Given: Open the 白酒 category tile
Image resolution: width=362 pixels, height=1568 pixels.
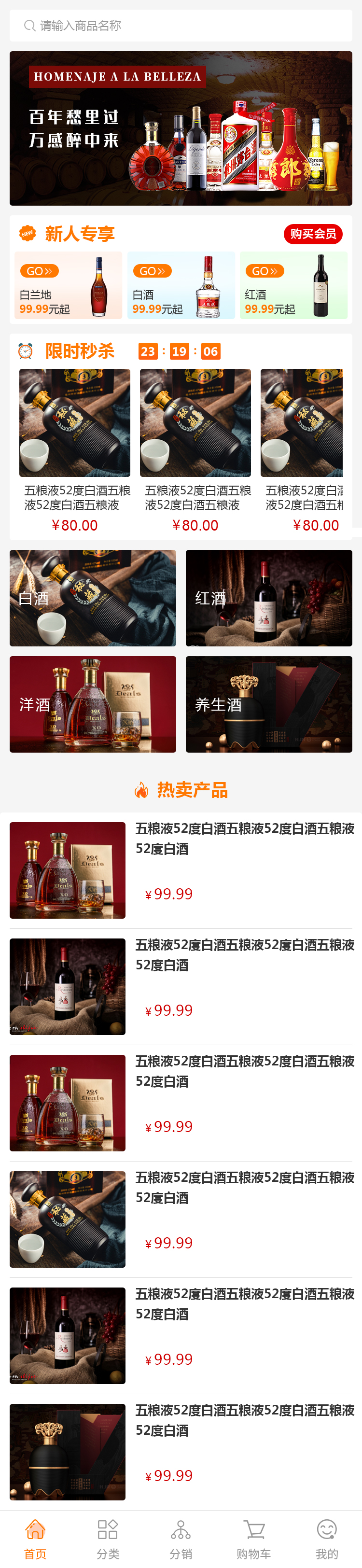Looking at the screenshot, I should (x=93, y=598).
